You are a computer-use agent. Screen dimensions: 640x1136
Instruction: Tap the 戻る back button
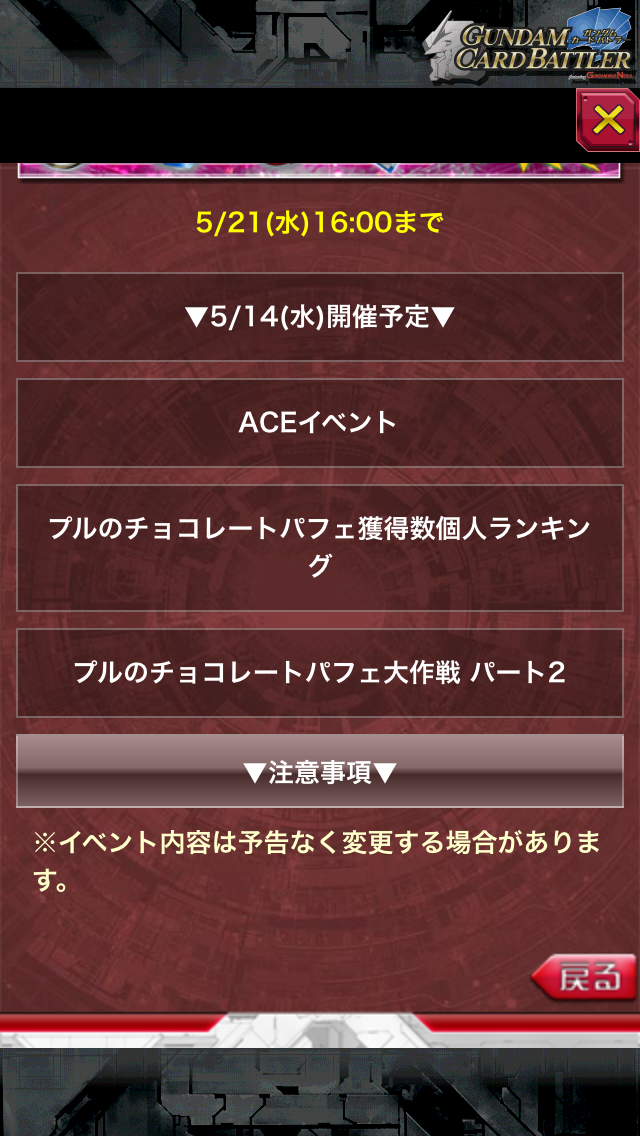pos(586,977)
